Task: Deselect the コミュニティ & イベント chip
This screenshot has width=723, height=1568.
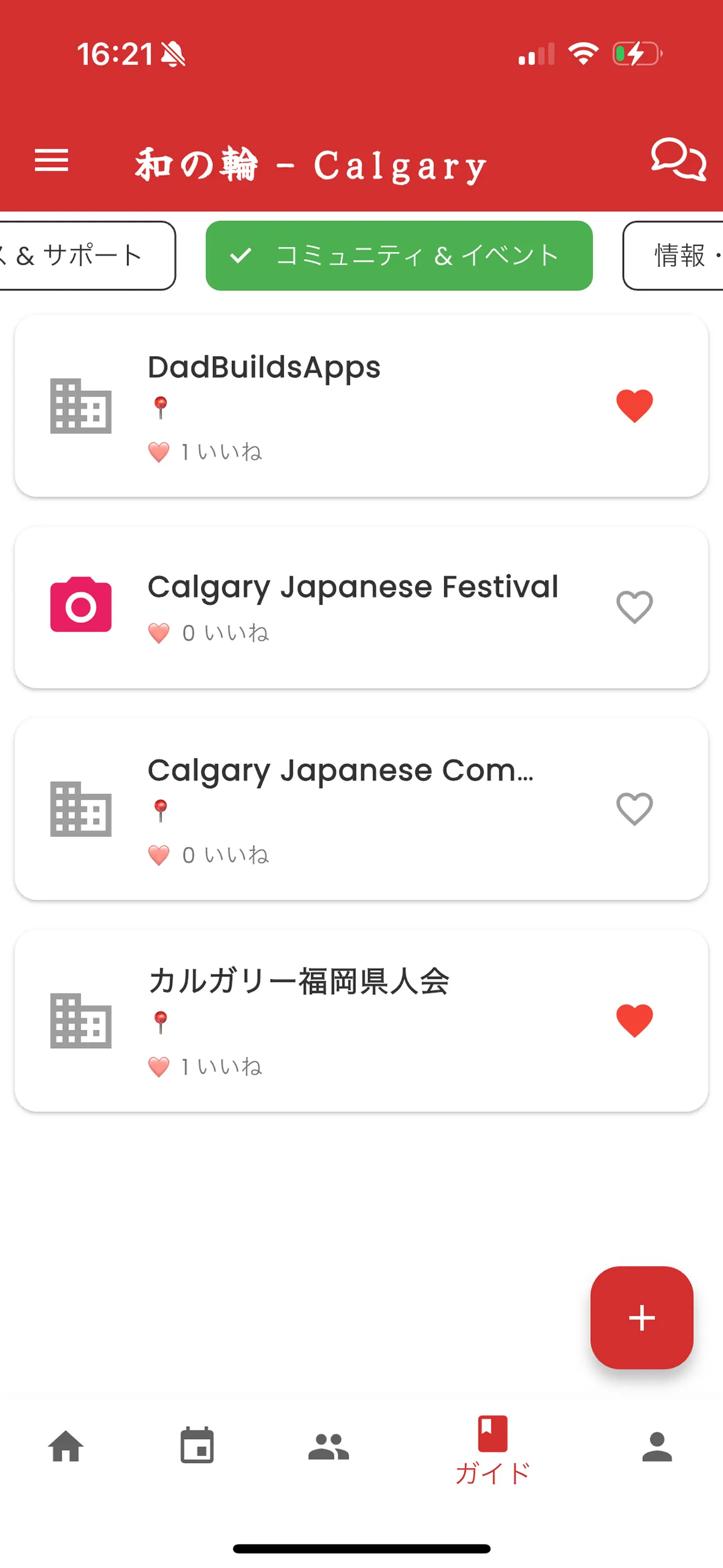Action: coord(398,256)
